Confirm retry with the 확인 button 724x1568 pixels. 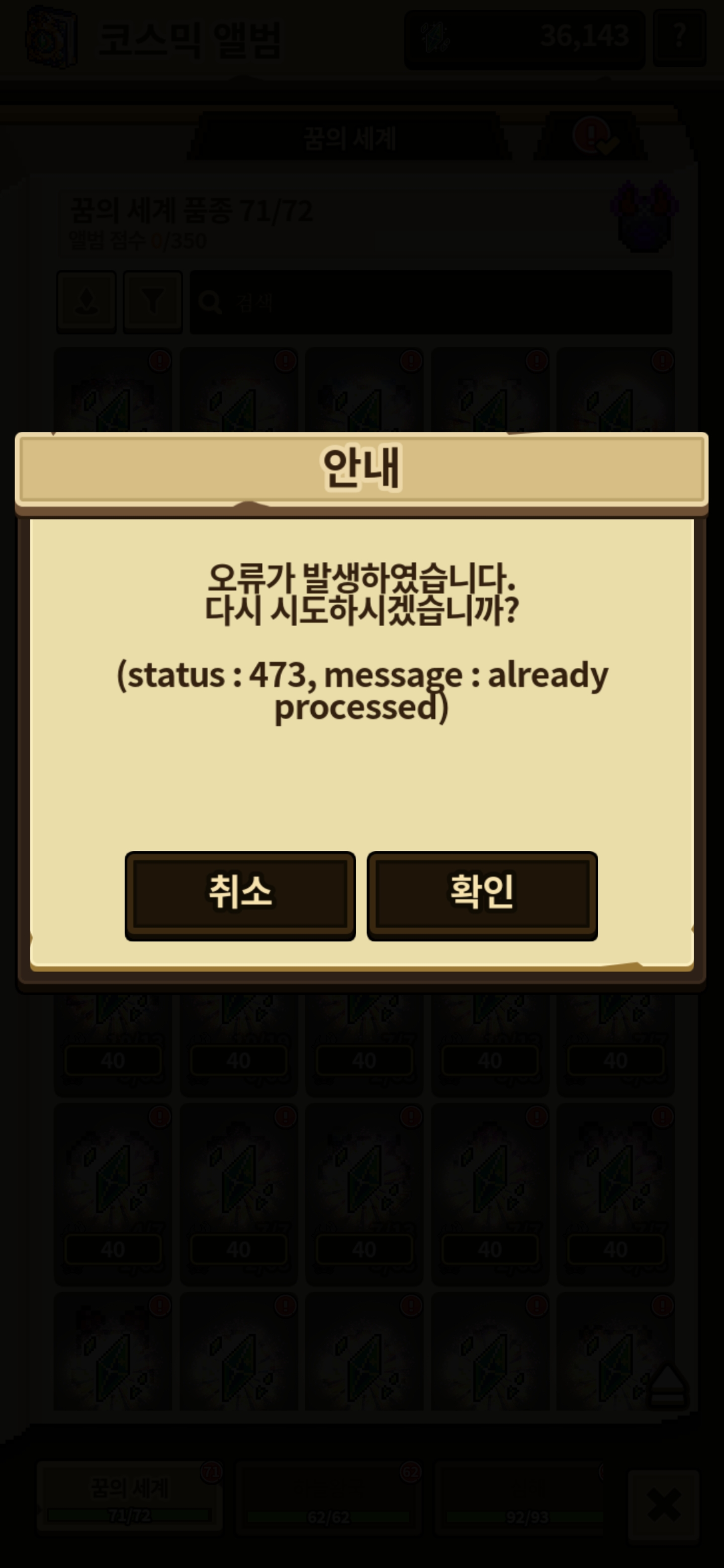(x=482, y=894)
